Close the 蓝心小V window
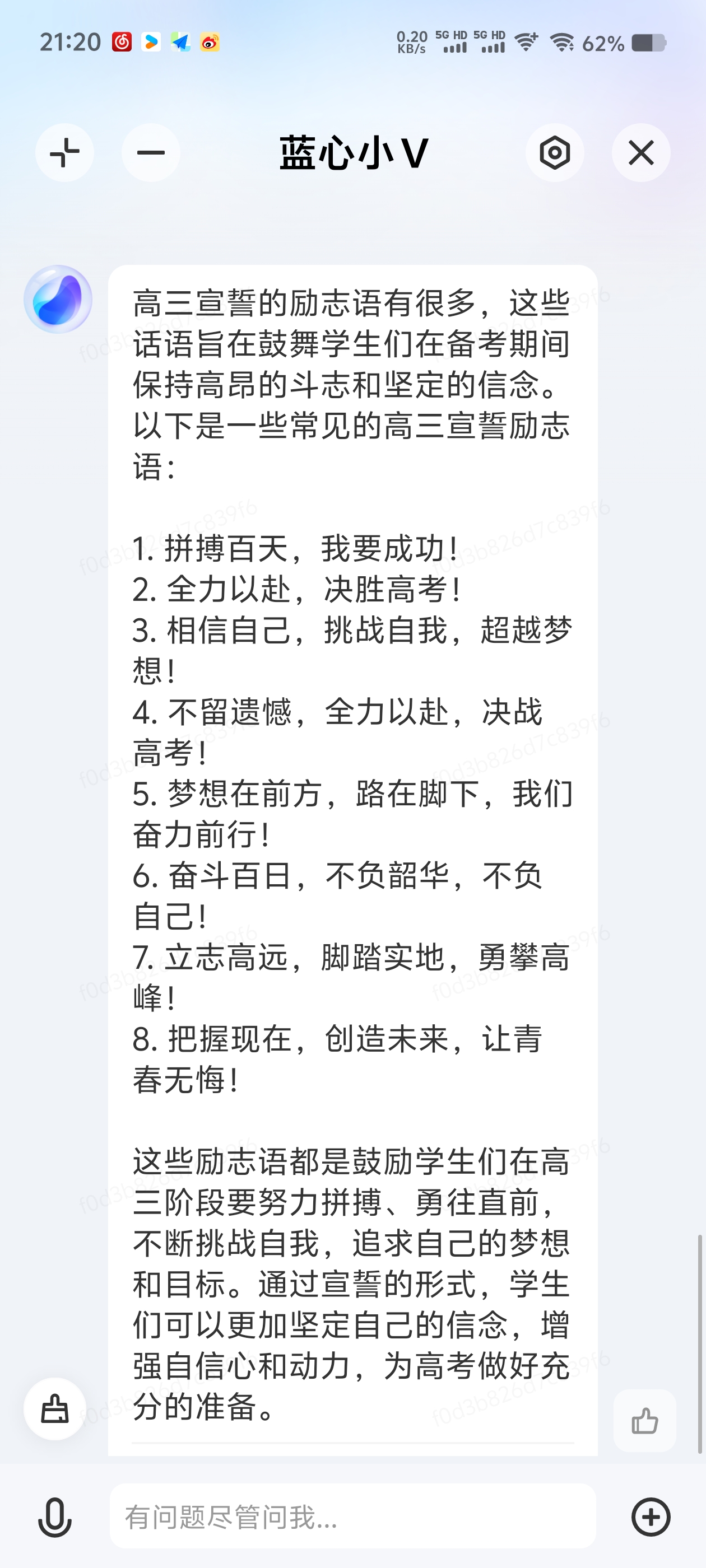Image resolution: width=706 pixels, height=1568 pixels. point(641,153)
